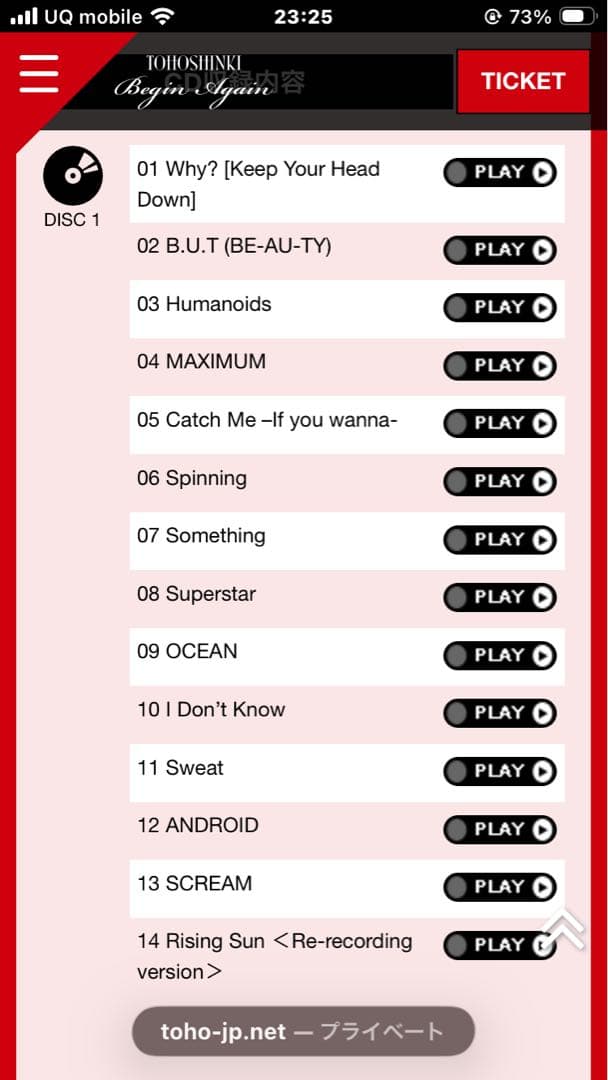Play track 01 Why? [Keep Your Head Down]

pos(500,172)
